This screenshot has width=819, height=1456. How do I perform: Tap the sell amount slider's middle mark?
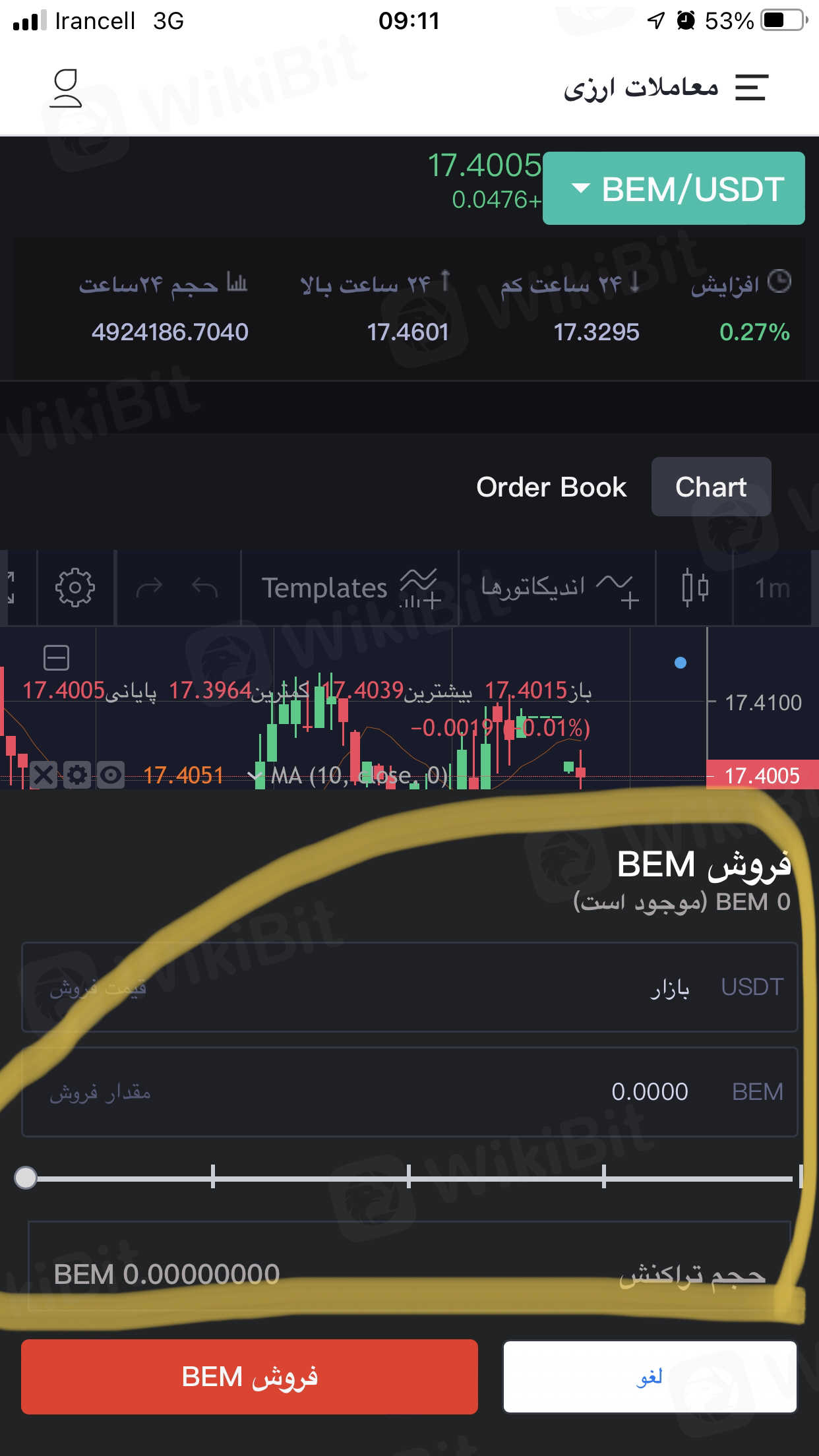coord(409,1177)
